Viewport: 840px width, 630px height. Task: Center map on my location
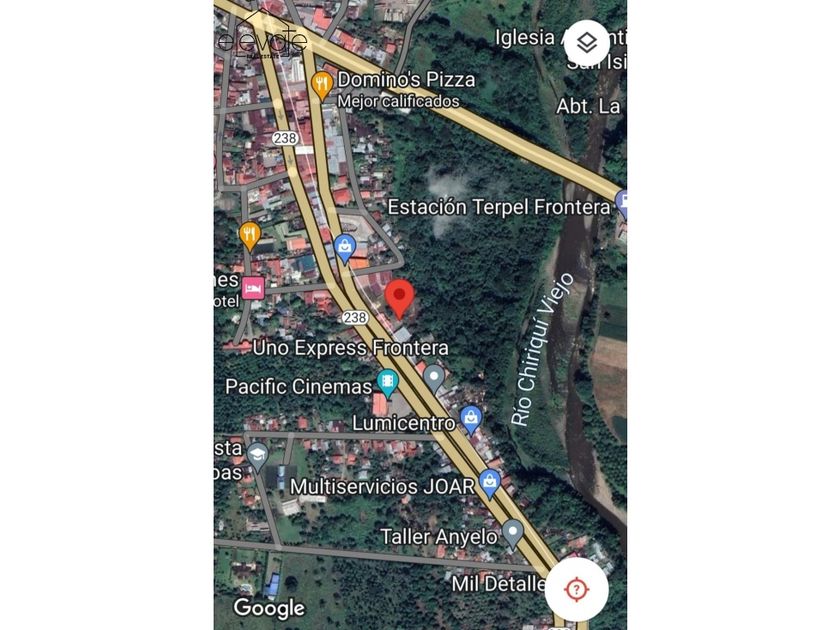577,589
